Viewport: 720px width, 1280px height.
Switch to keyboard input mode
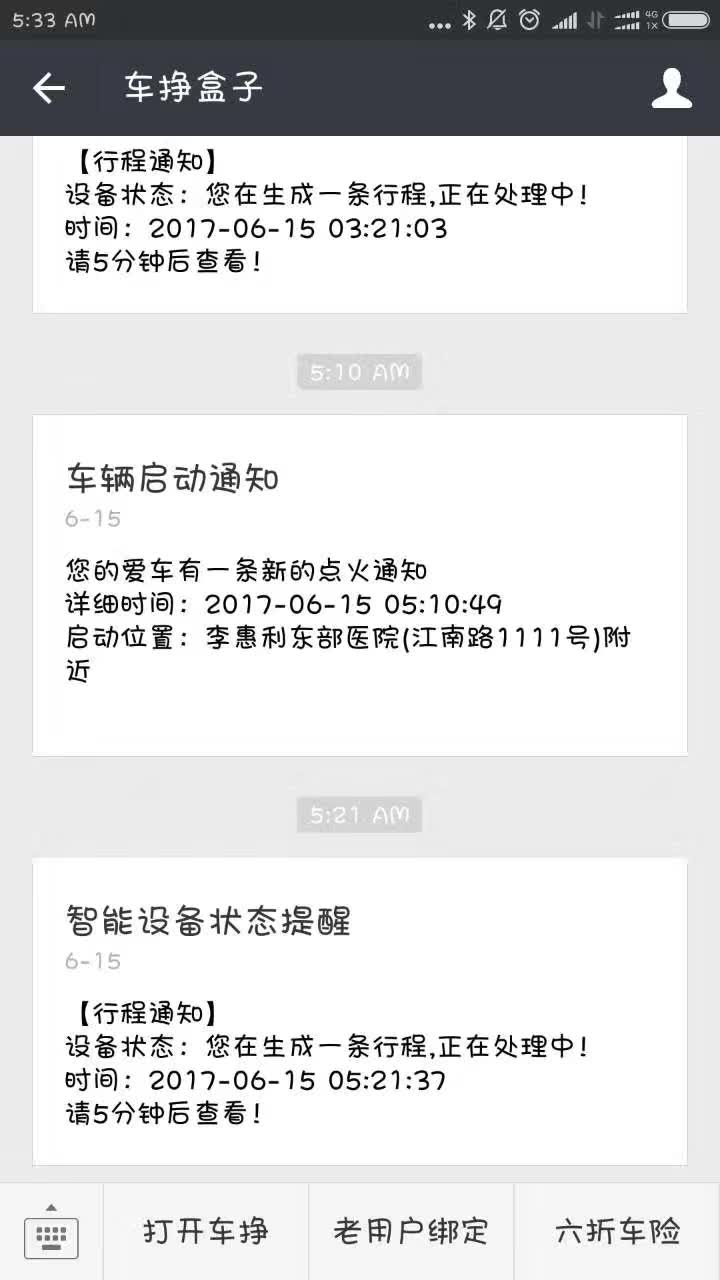point(51,1232)
